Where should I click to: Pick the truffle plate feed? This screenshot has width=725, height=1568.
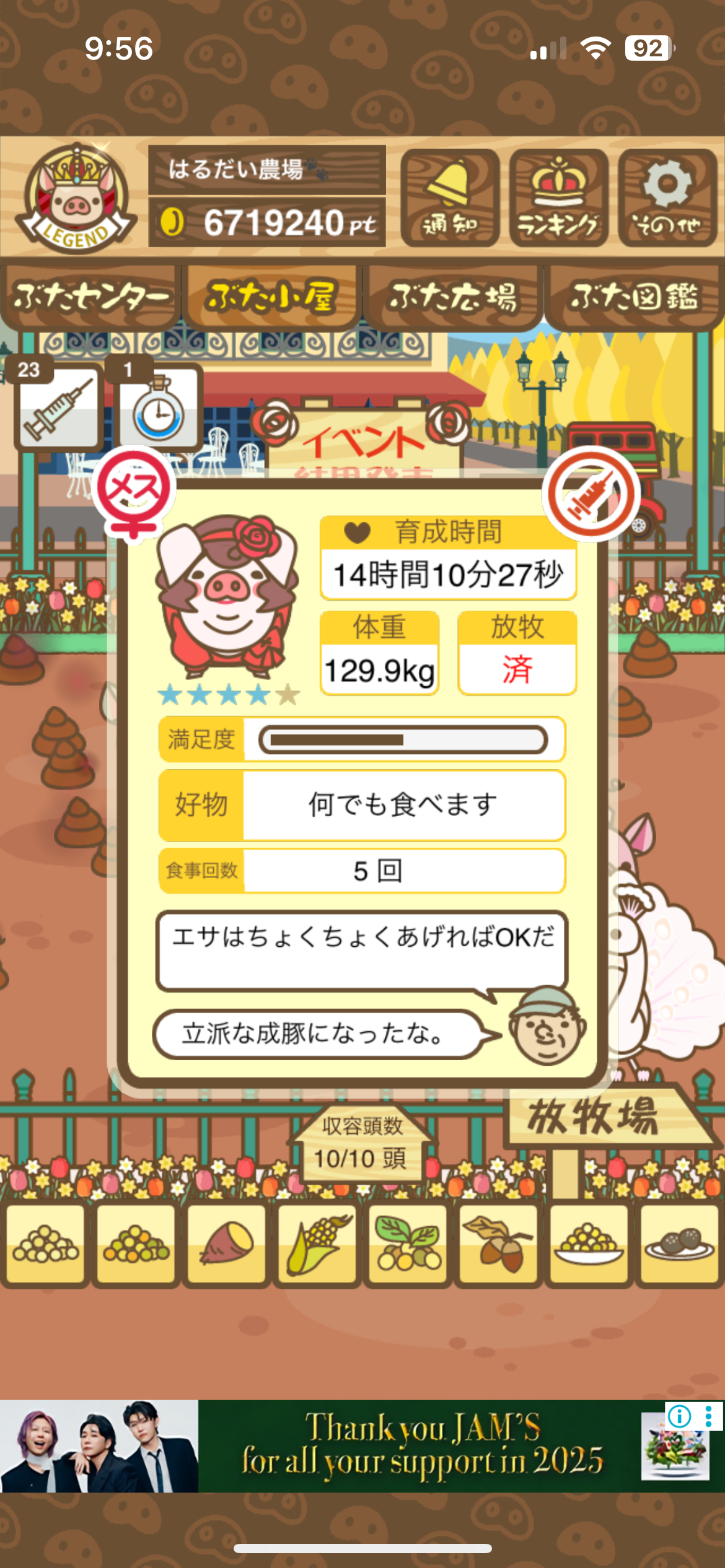pyautogui.click(x=679, y=1243)
